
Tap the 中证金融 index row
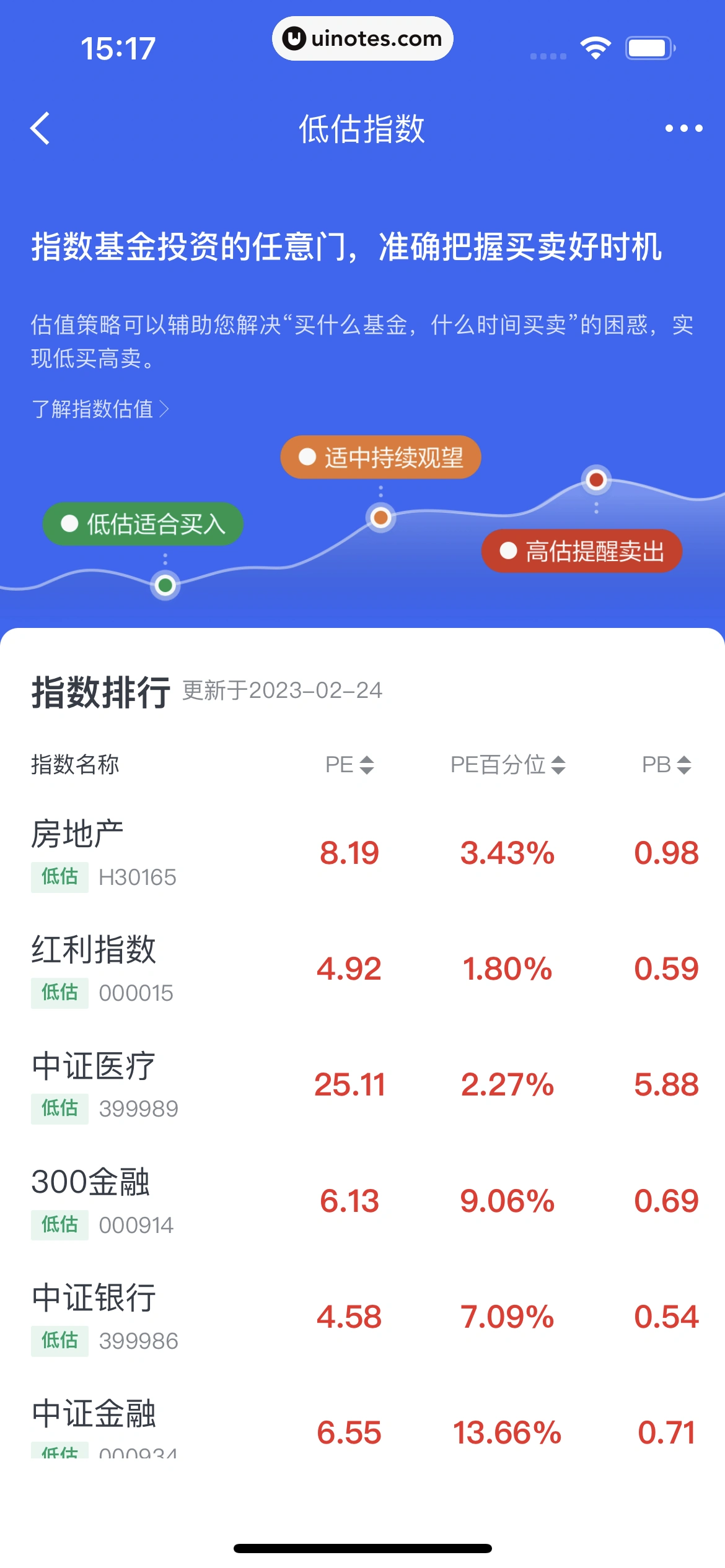pos(362,1423)
